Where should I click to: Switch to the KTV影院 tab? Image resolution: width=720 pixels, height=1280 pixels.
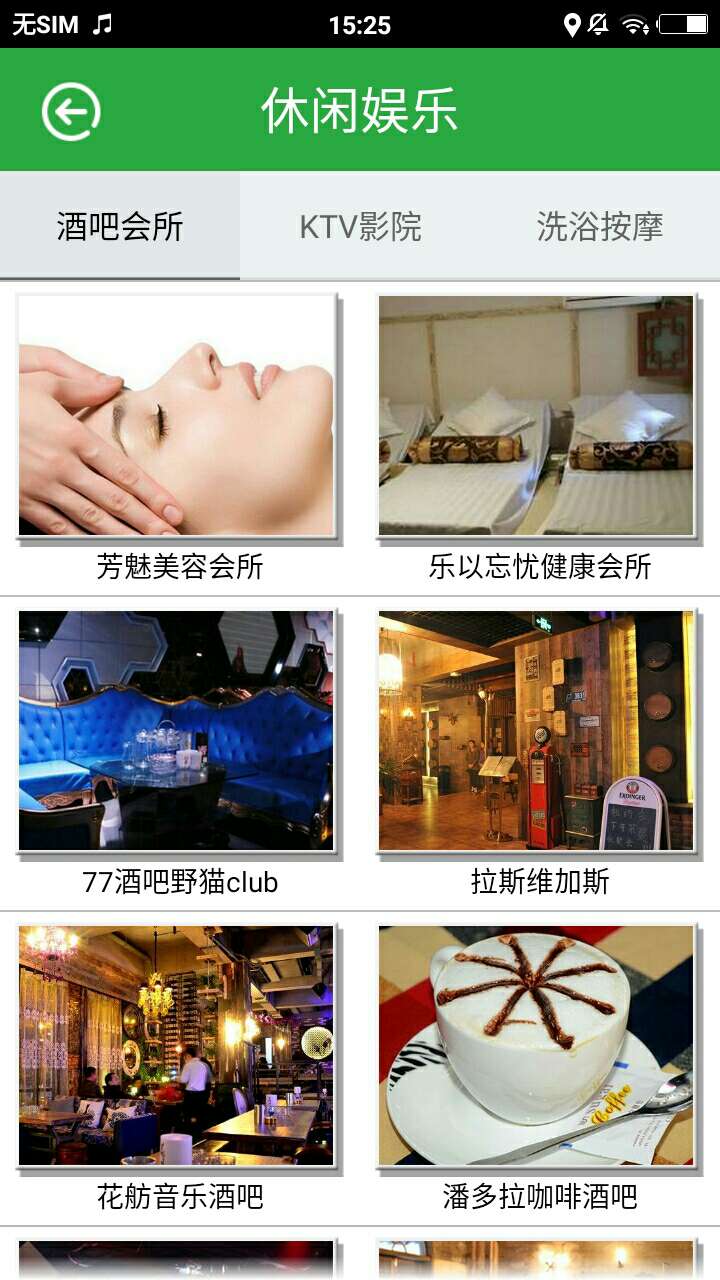(360, 226)
